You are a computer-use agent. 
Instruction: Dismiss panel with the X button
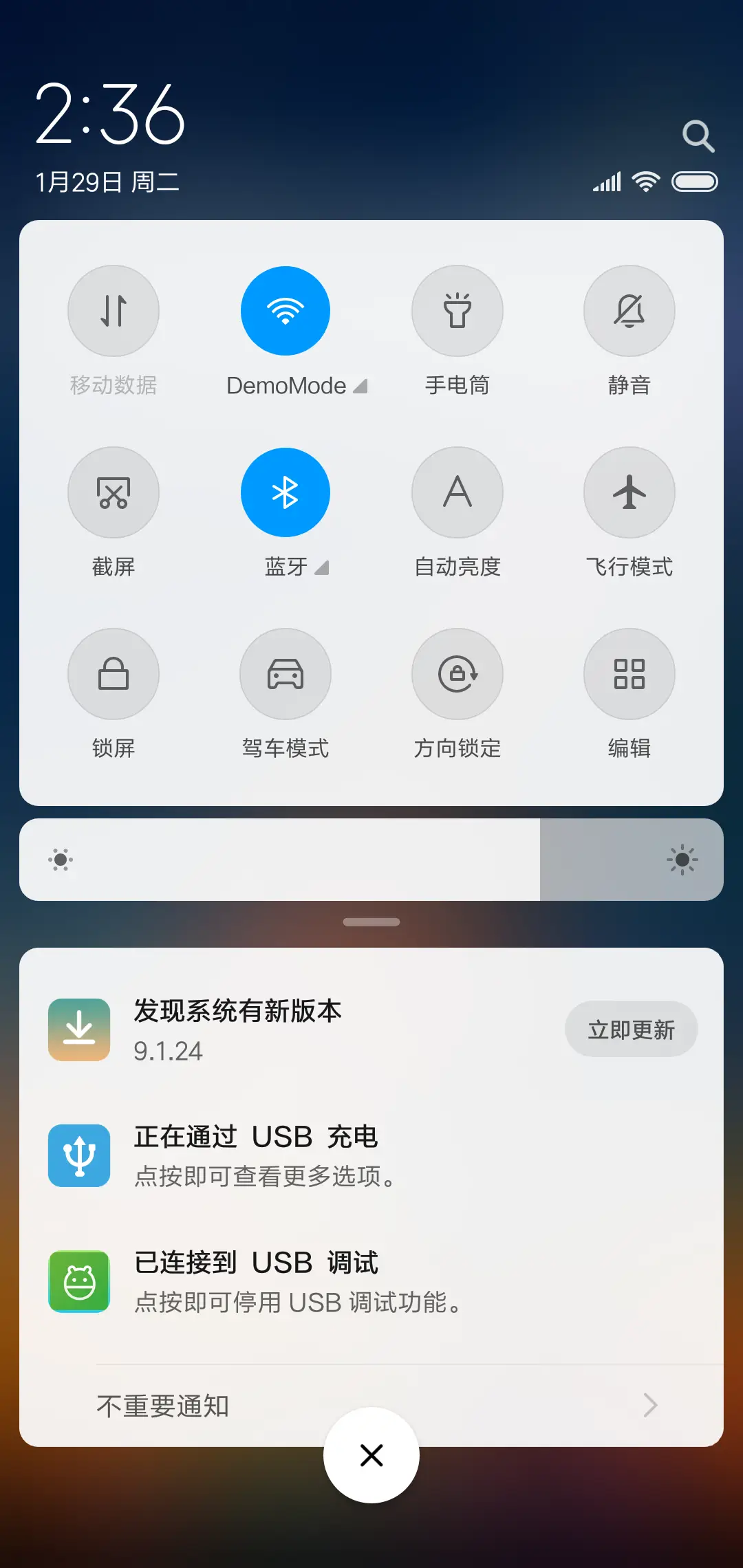tap(371, 1455)
